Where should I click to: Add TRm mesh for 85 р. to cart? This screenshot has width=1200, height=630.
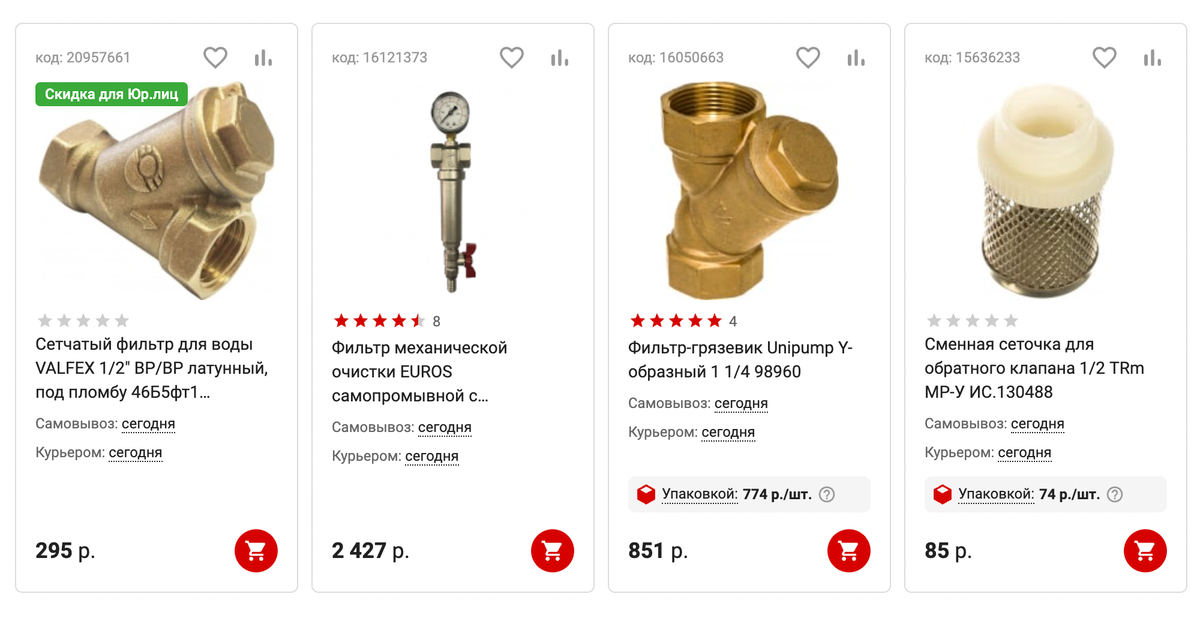[1145, 550]
